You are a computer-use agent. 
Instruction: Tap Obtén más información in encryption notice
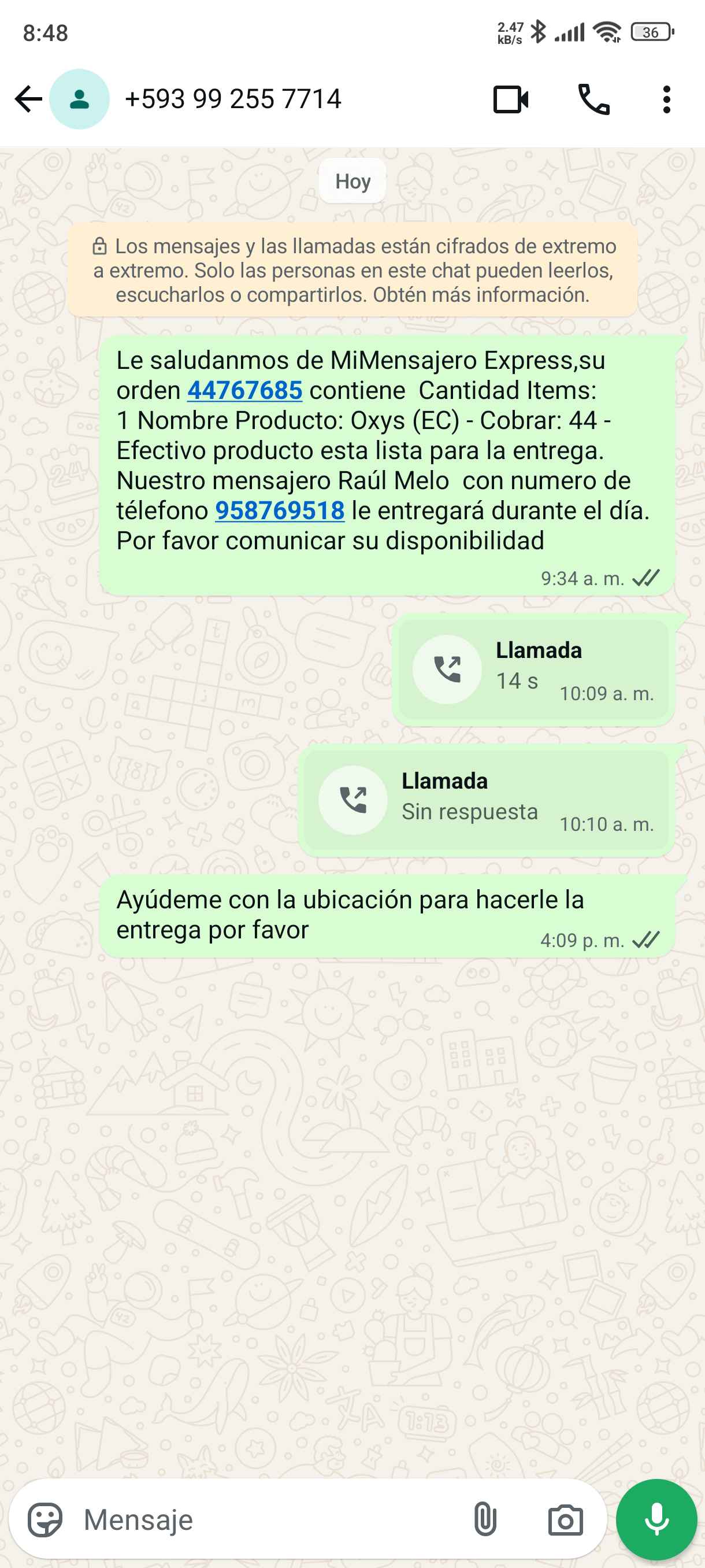coord(481,295)
